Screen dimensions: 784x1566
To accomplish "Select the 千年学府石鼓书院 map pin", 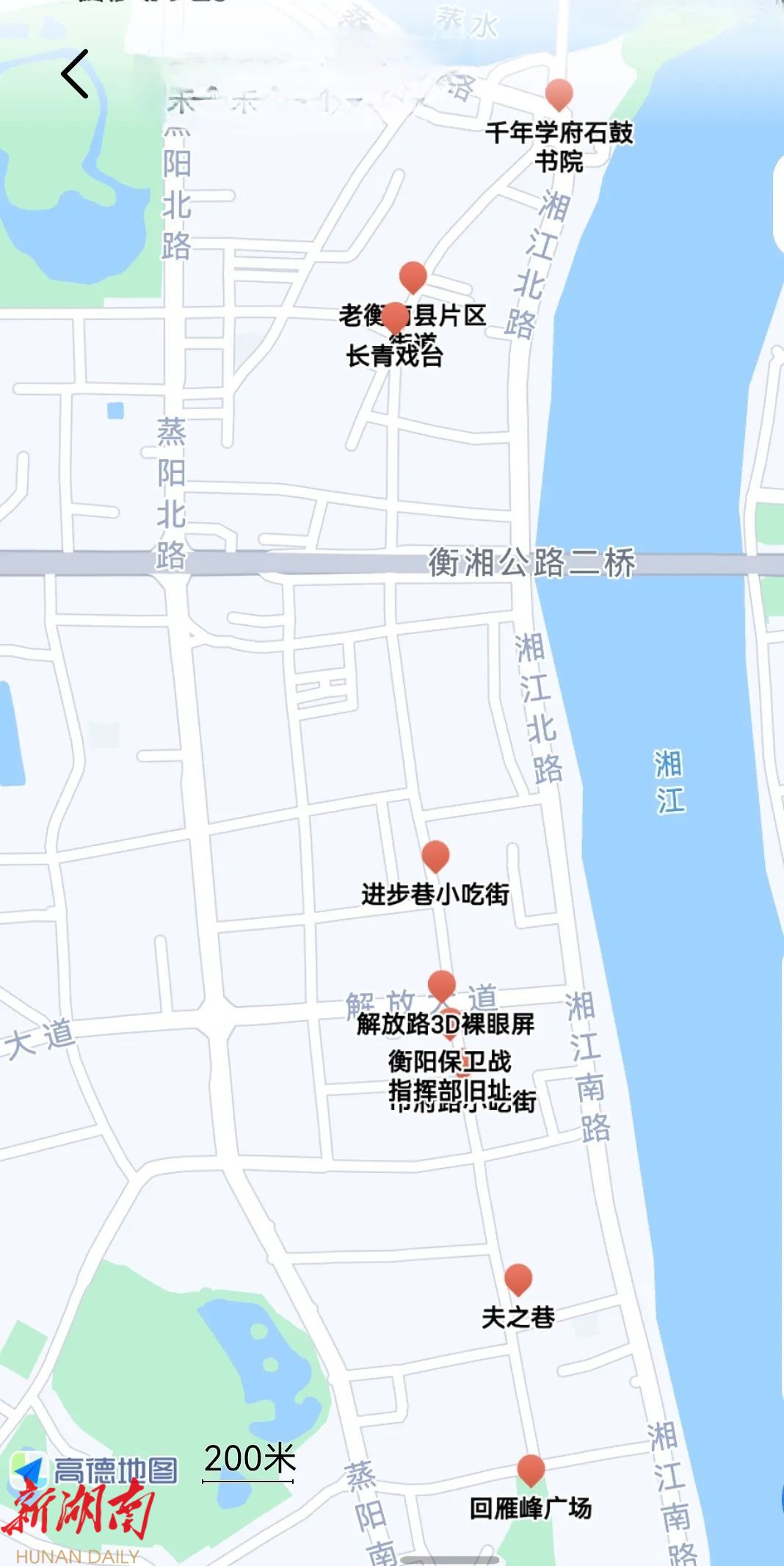I will click(x=559, y=95).
